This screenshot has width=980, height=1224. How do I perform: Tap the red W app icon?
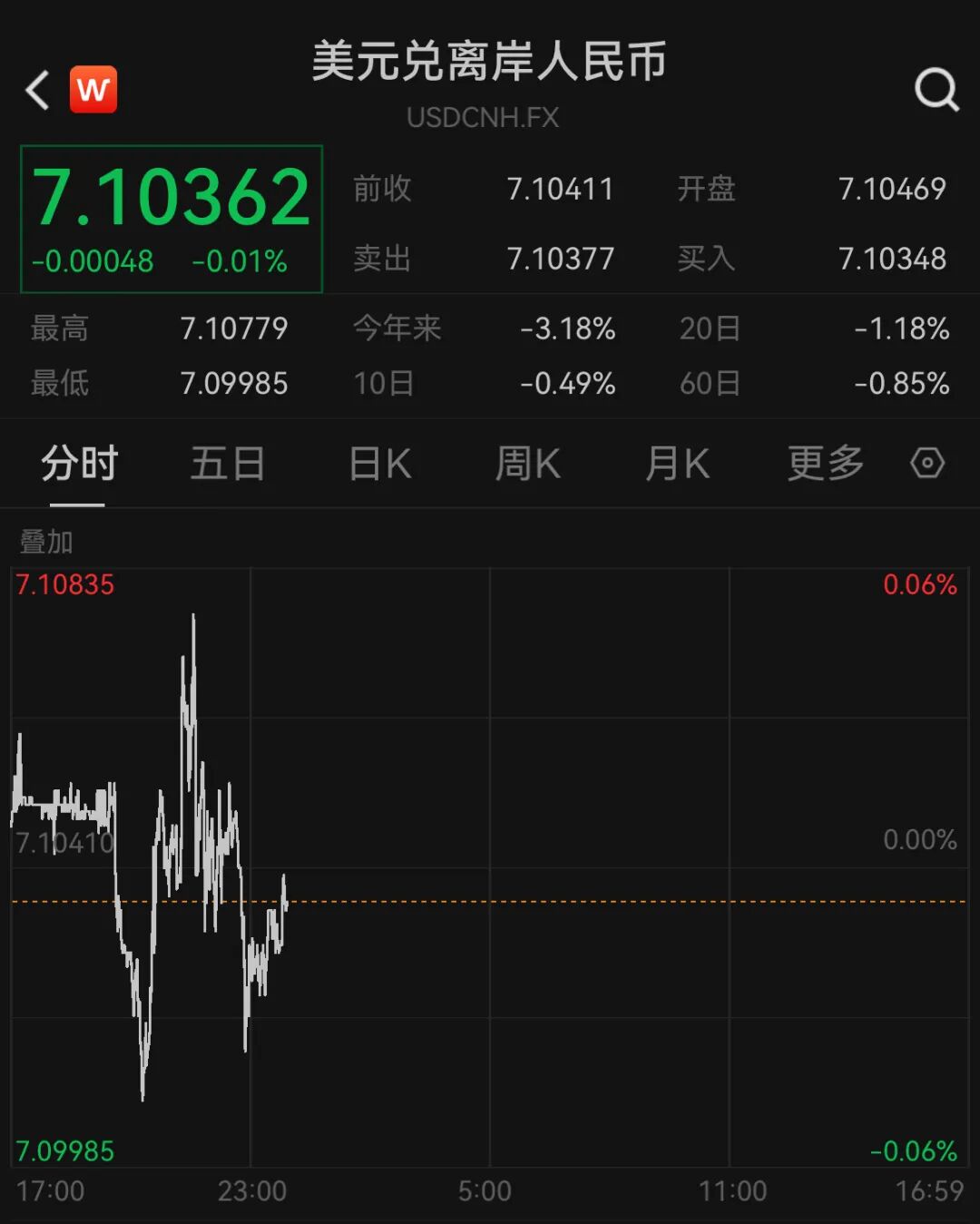(93, 89)
